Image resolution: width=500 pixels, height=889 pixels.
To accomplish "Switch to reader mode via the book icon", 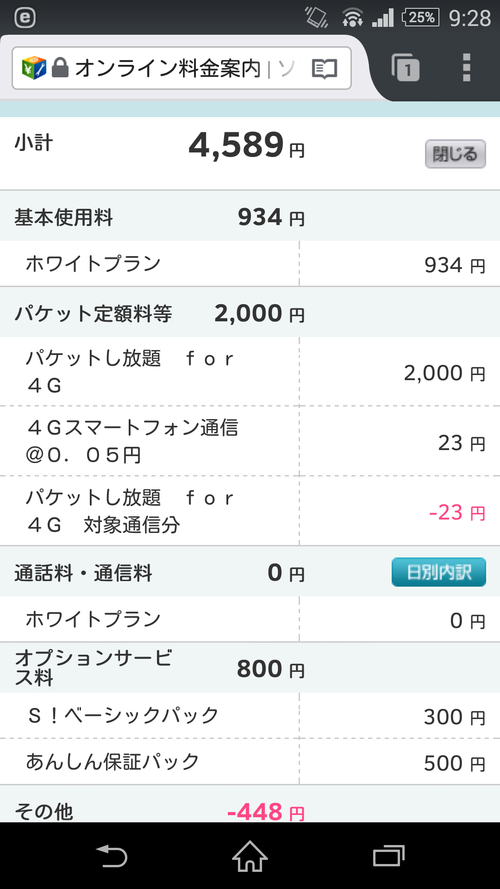I will pyautogui.click(x=325, y=69).
